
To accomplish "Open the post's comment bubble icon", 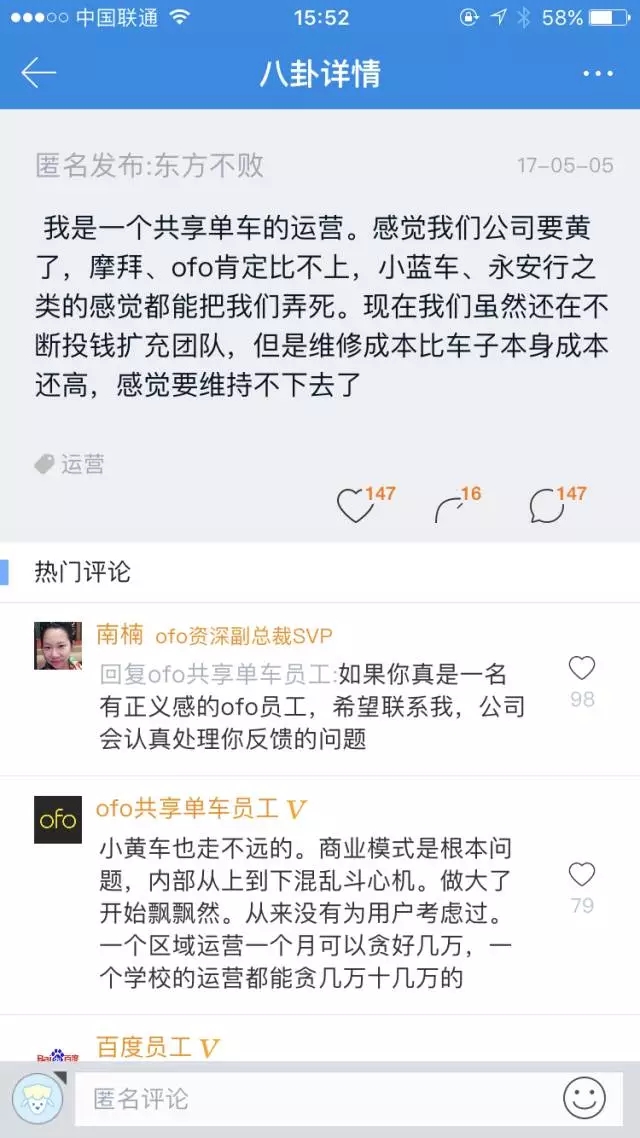I will tap(546, 506).
